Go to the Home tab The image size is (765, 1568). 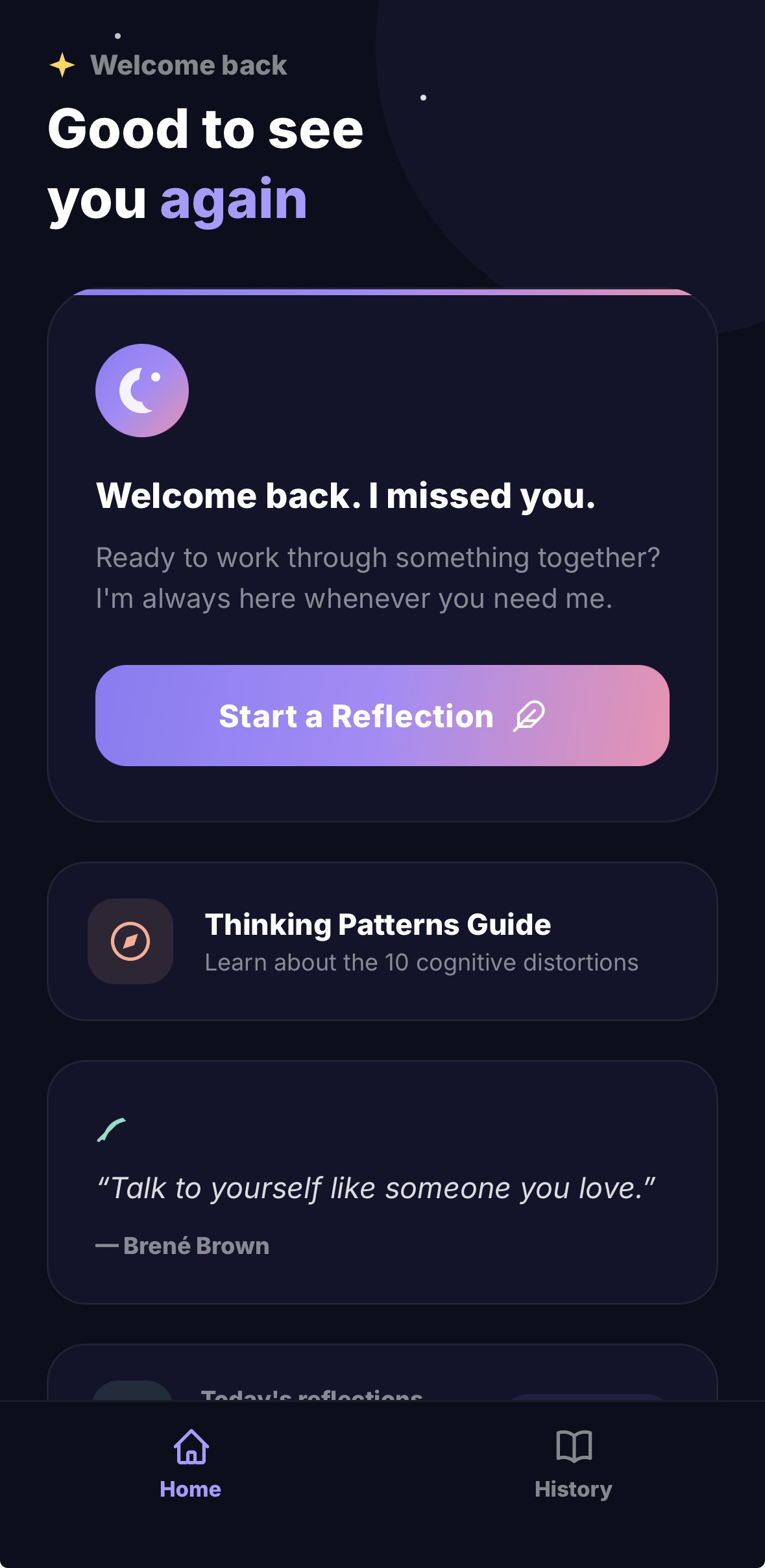pyautogui.click(x=191, y=1465)
